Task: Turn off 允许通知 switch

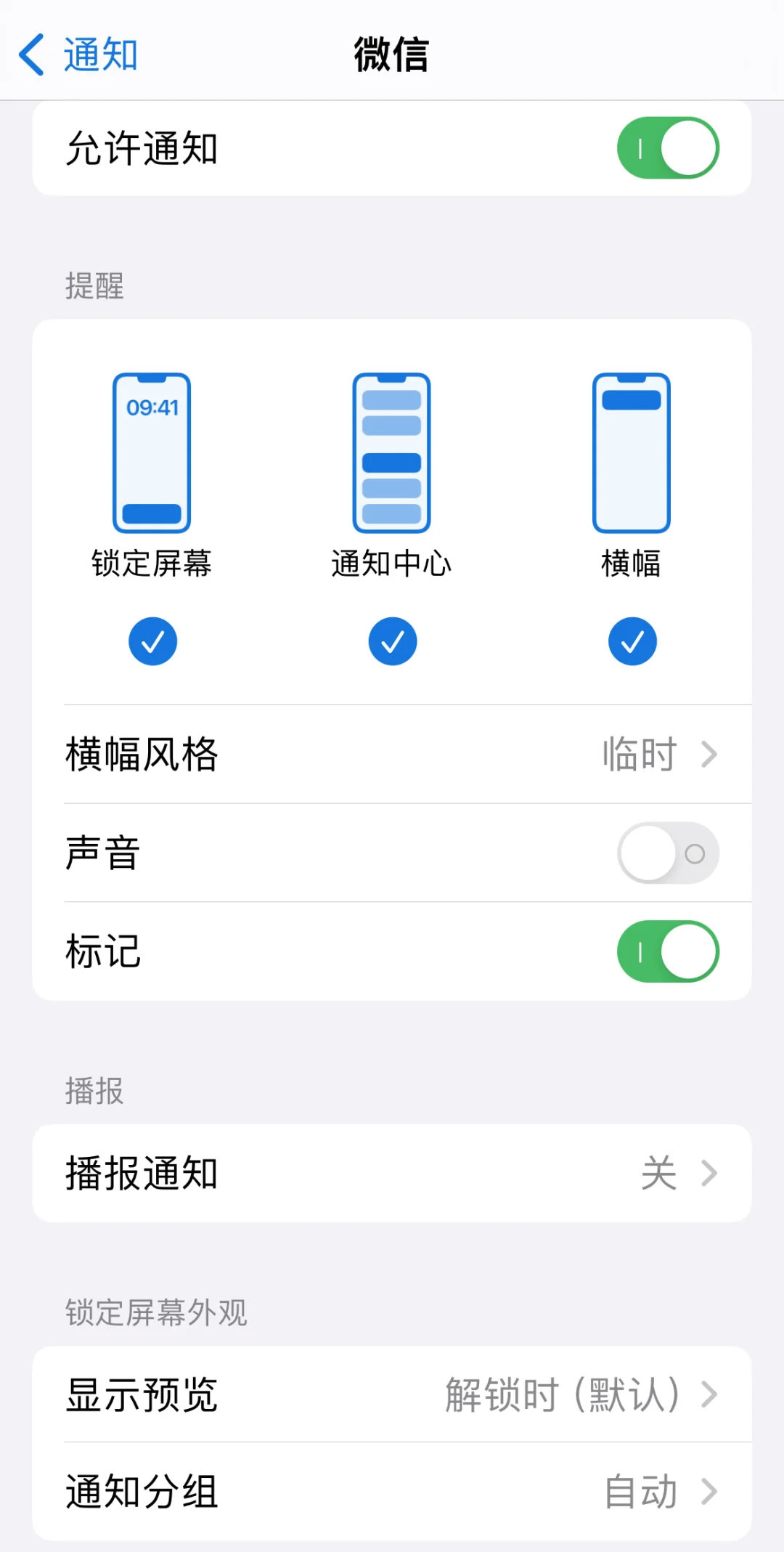Action: click(x=668, y=148)
